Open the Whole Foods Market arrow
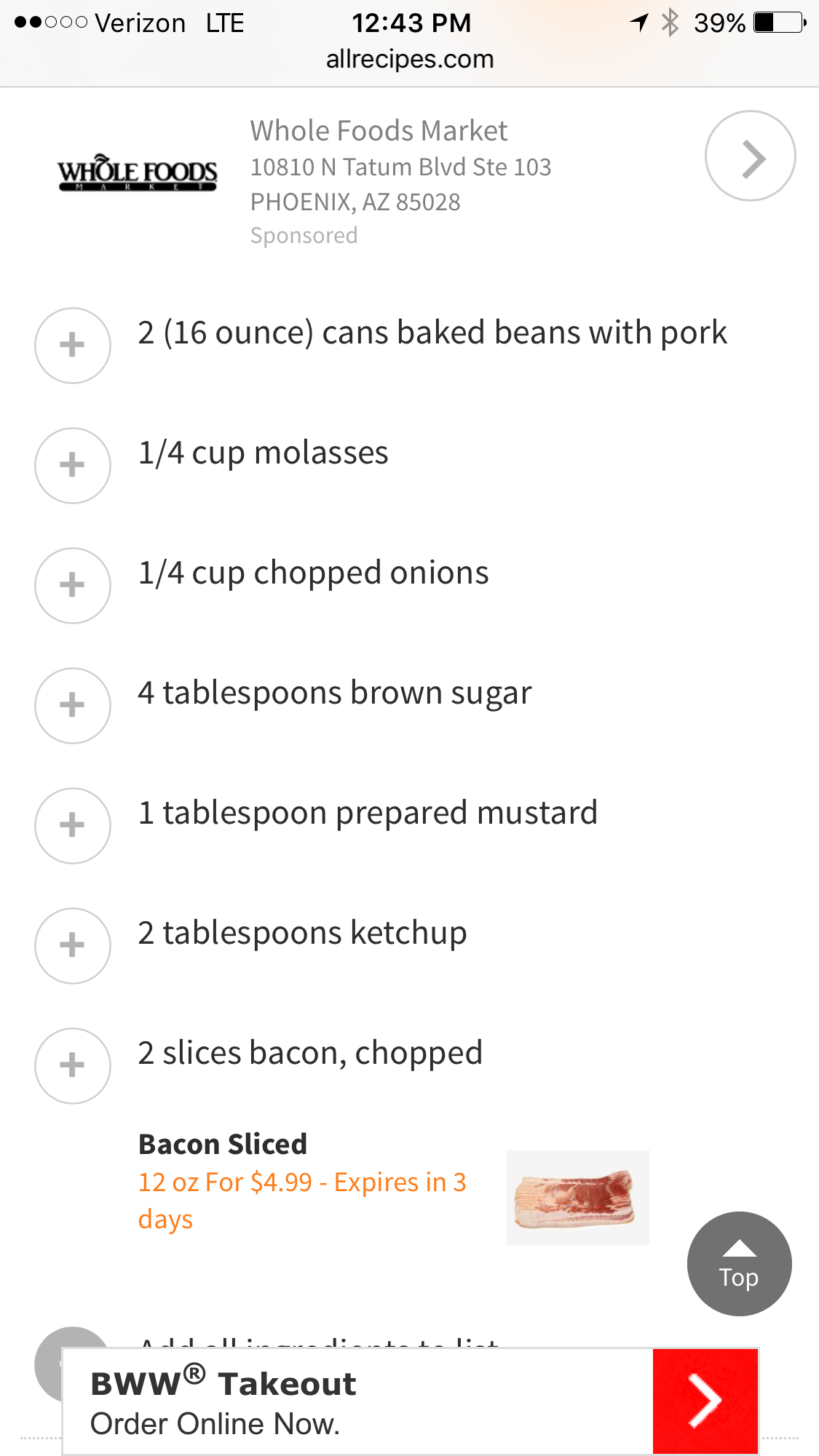Viewport: 819px width, 1456px height. point(750,156)
